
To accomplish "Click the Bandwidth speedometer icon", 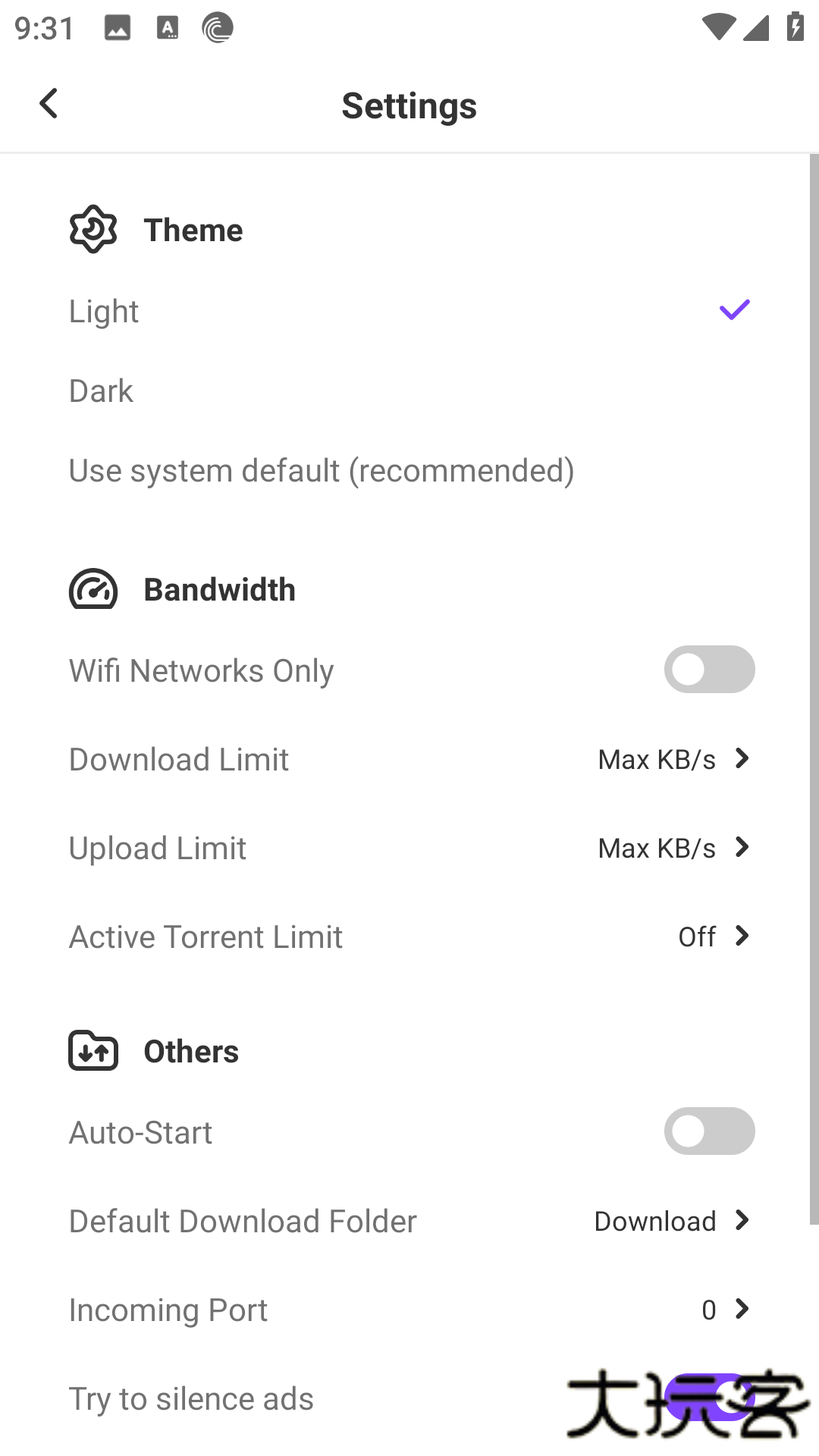I will (92, 589).
